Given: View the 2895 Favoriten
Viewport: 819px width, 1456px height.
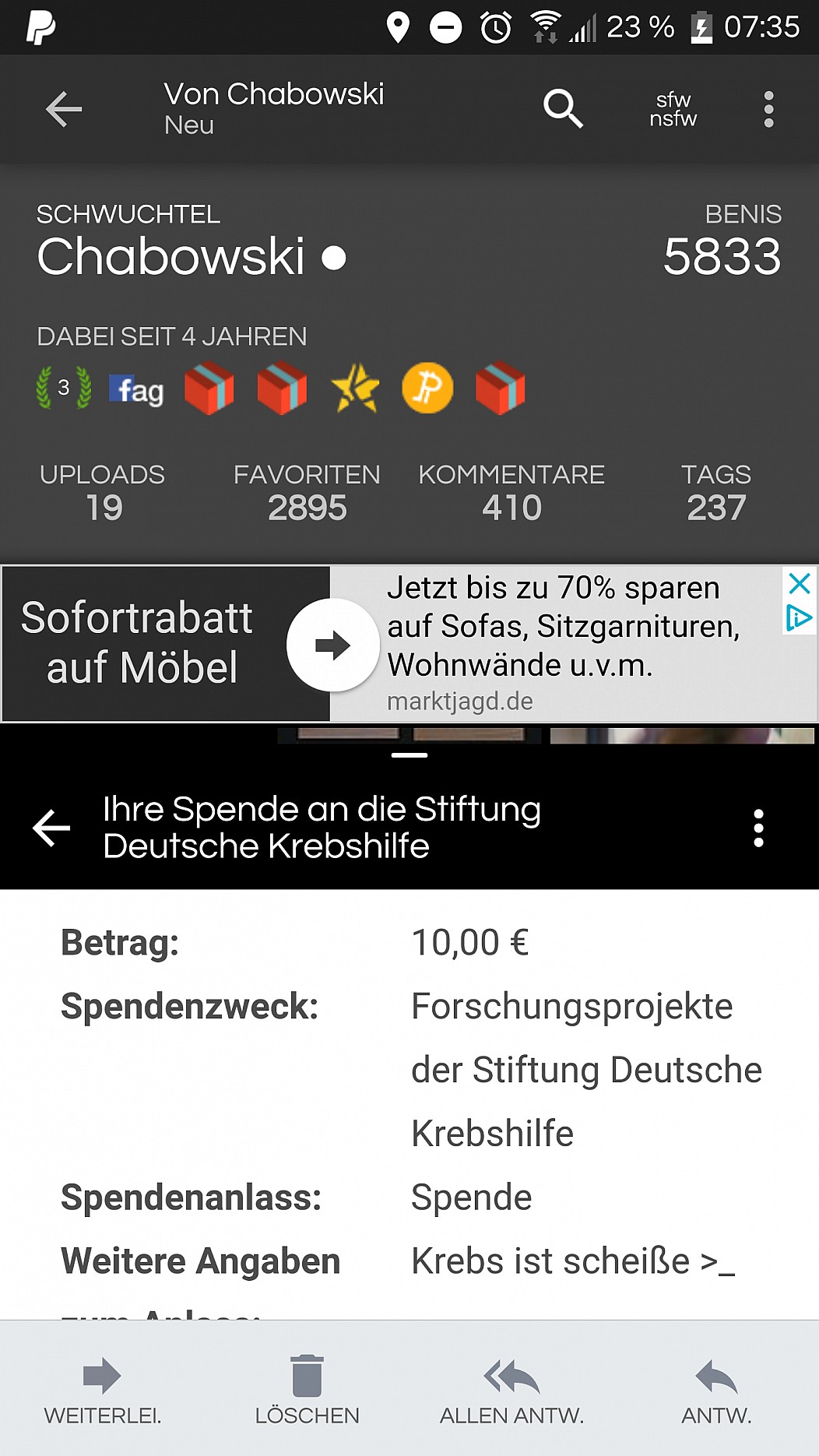Looking at the screenshot, I should (x=307, y=492).
